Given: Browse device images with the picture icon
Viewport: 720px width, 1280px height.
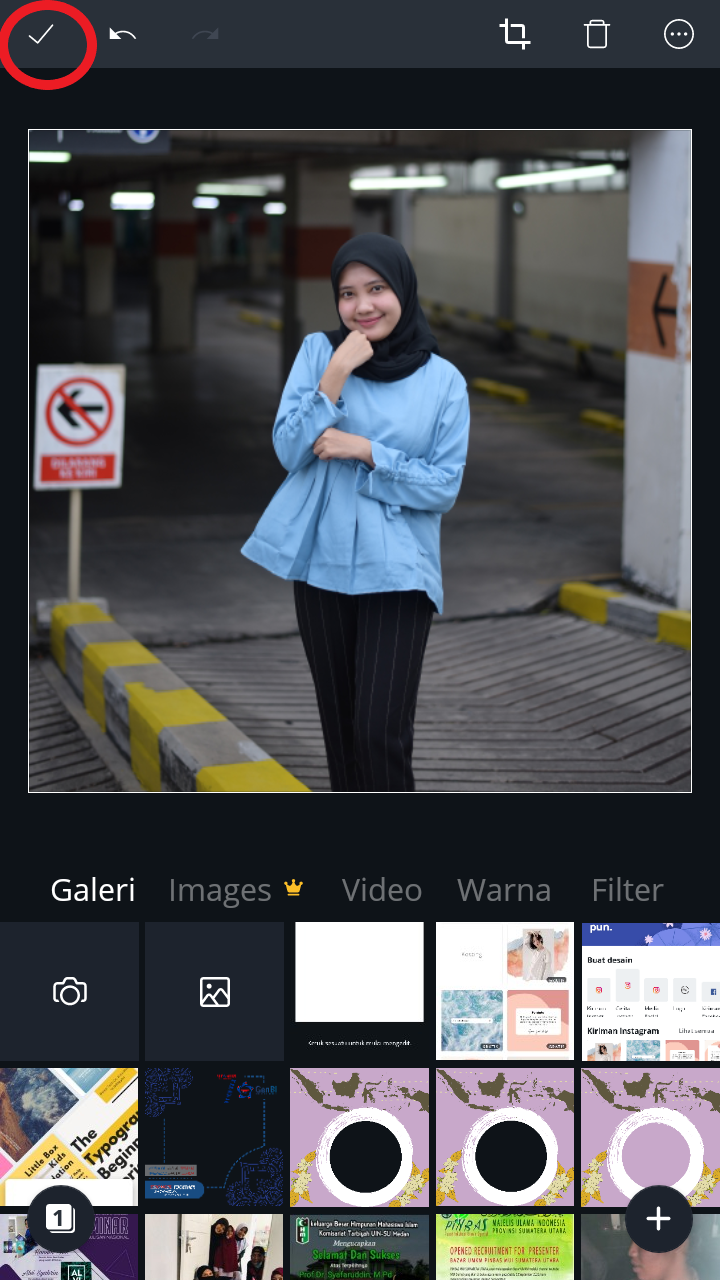Looking at the screenshot, I should 214,991.
